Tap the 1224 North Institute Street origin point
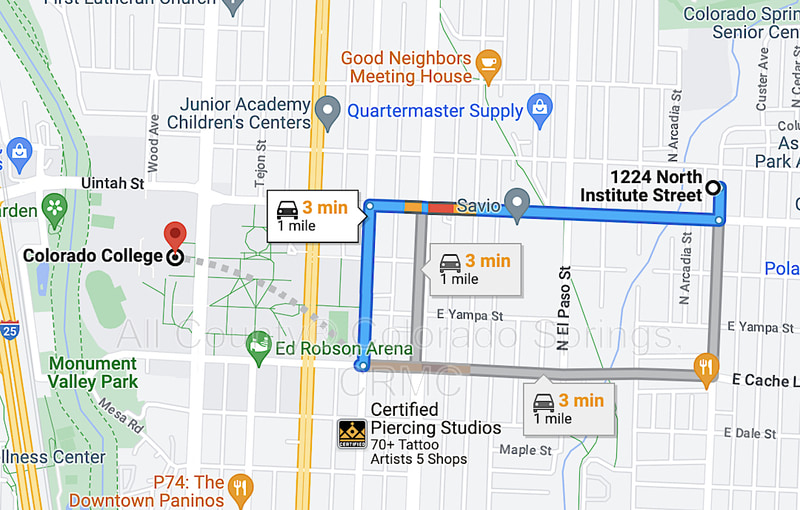 coord(712,187)
